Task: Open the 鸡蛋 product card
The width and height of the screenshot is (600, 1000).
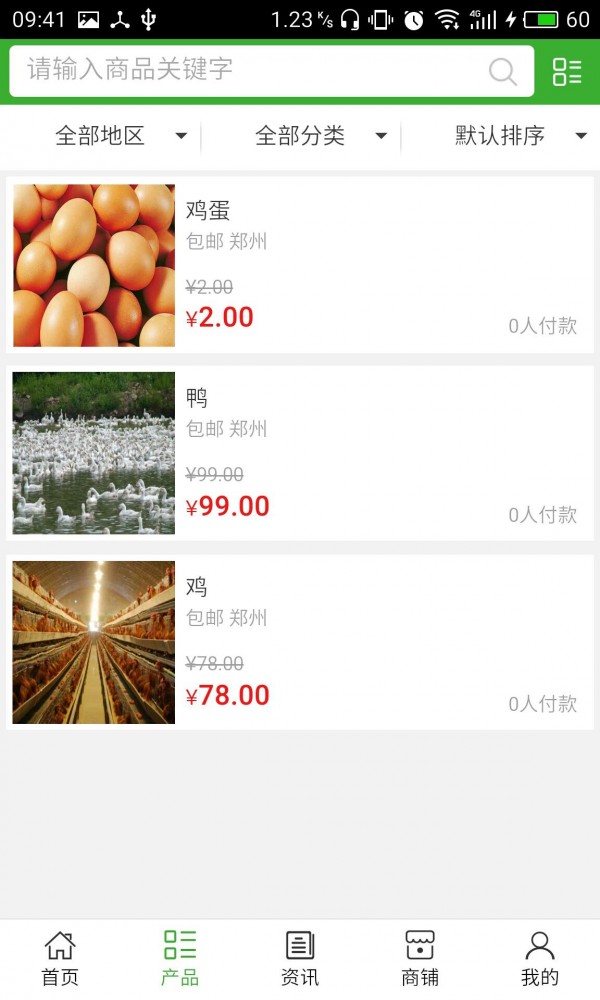Action: 300,265
